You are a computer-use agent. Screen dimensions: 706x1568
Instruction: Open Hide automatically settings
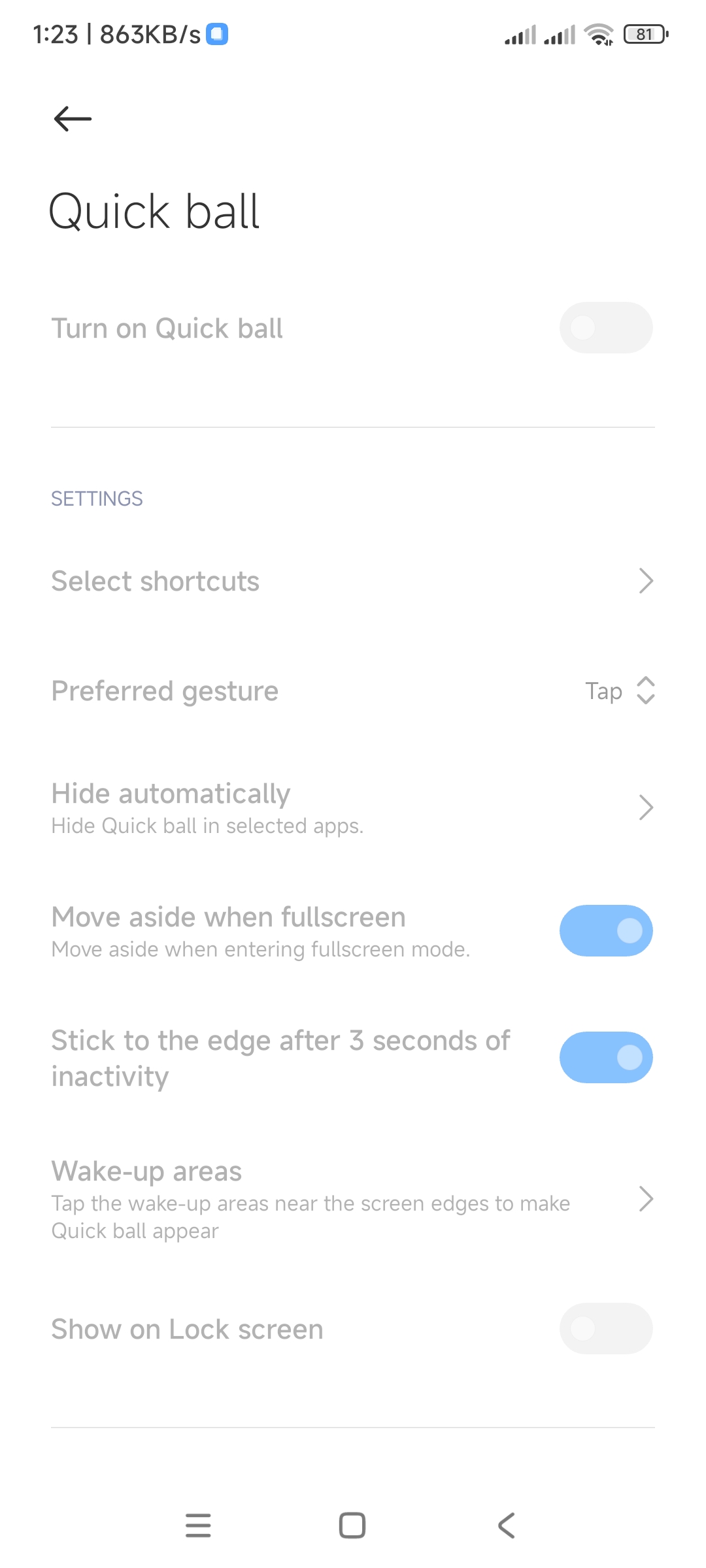coord(353,808)
